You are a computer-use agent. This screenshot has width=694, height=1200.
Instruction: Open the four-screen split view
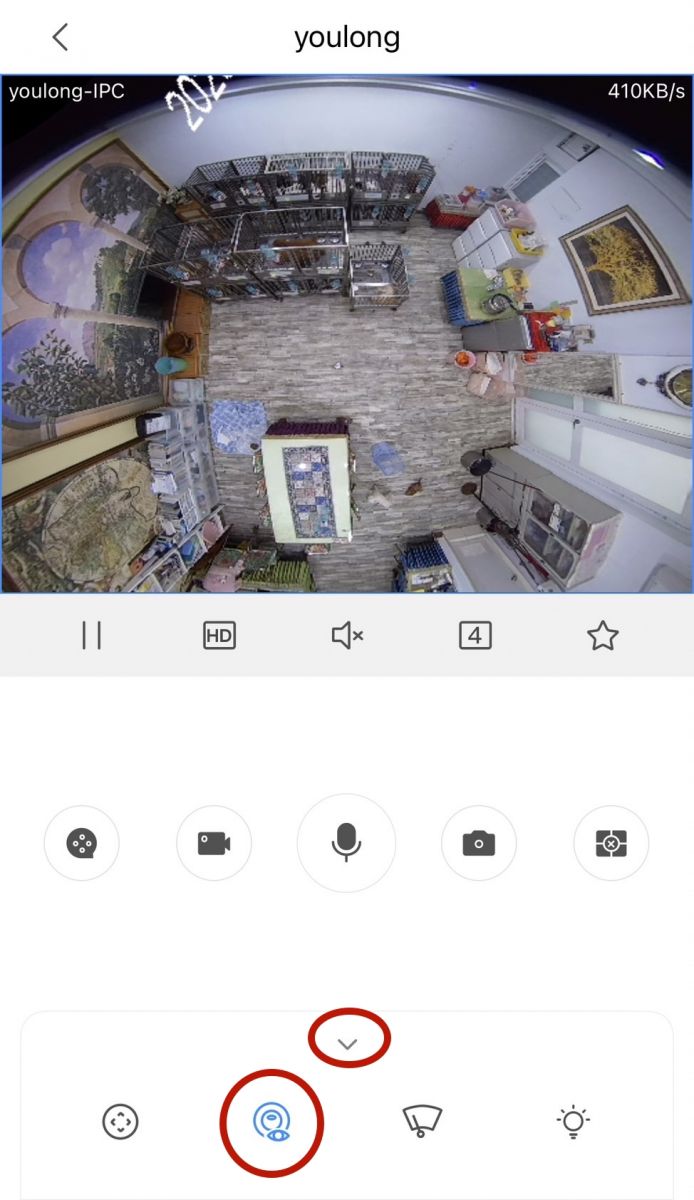pyautogui.click(x=475, y=635)
